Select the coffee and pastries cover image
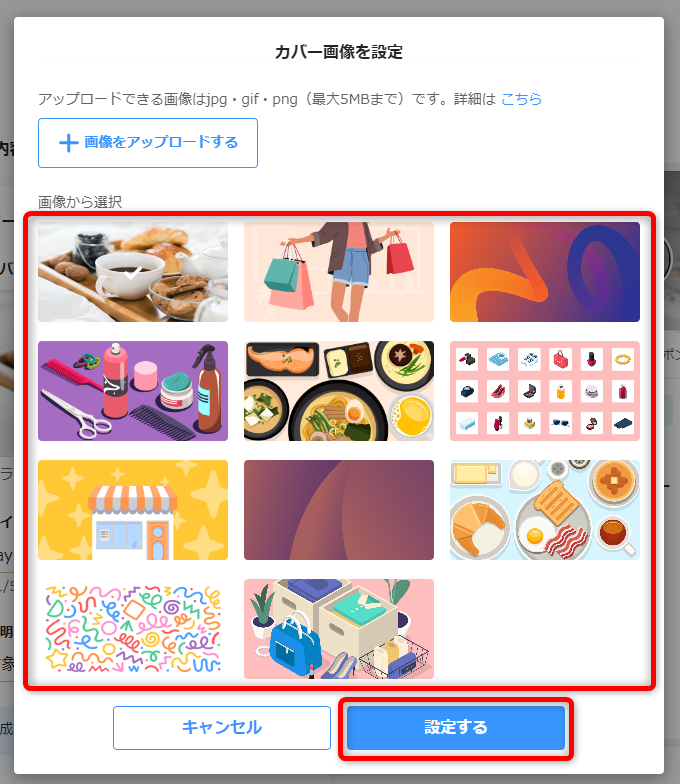680x784 pixels. tap(133, 272)
